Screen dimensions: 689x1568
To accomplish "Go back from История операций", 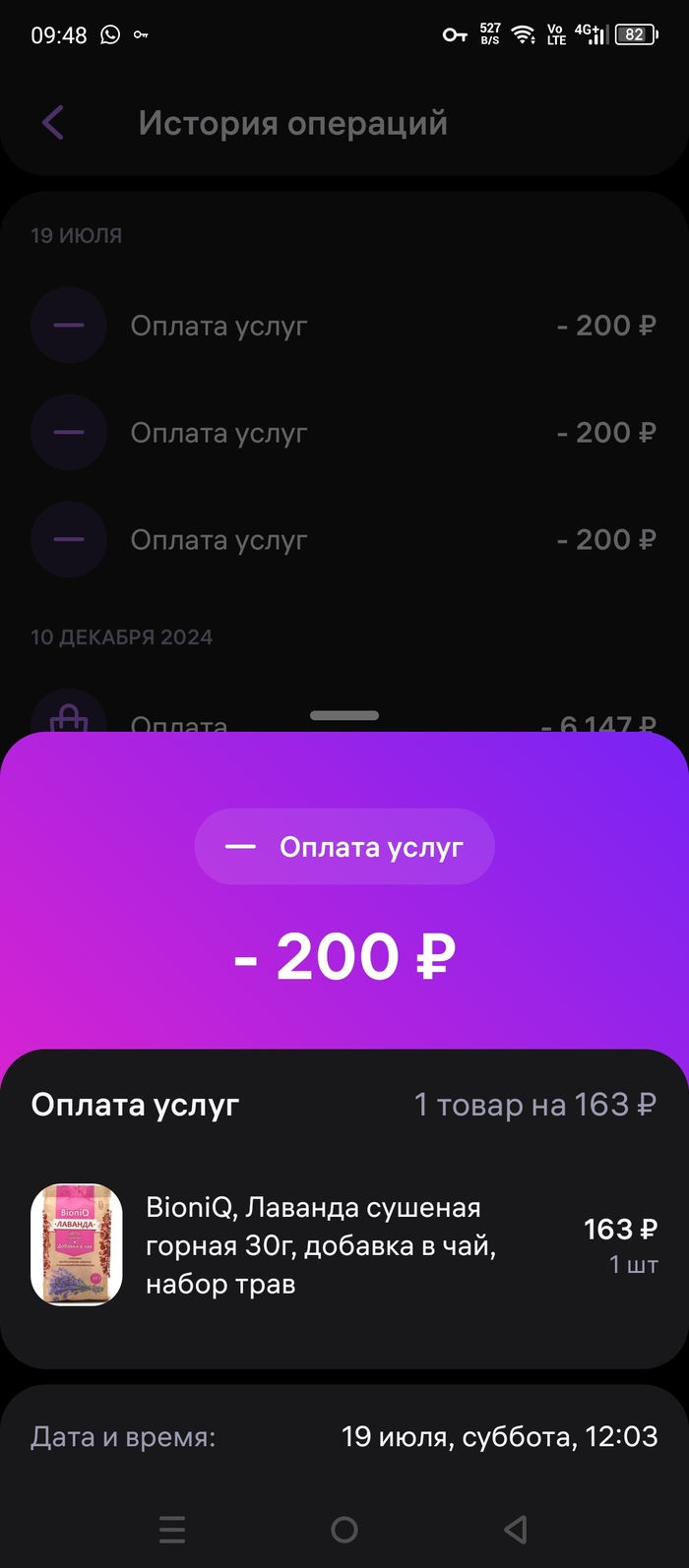I will coord(53,123).
